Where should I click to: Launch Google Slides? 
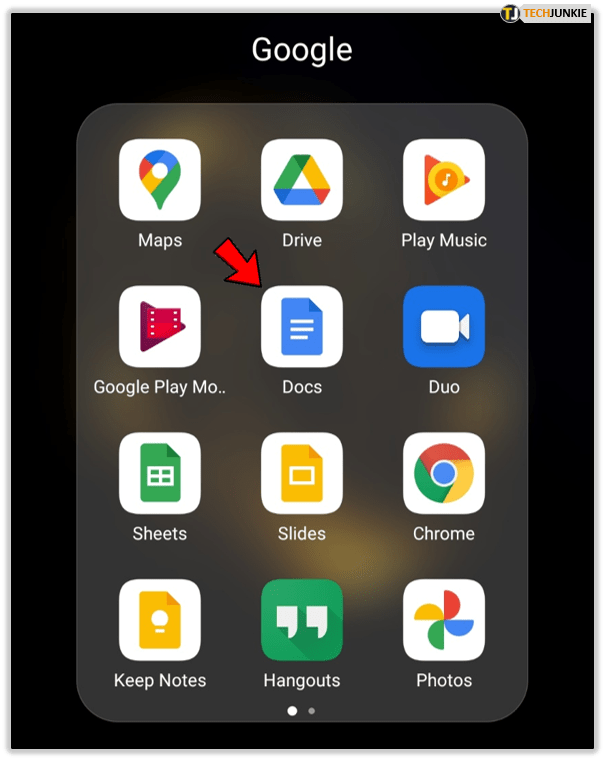click(x=302, y=474)
